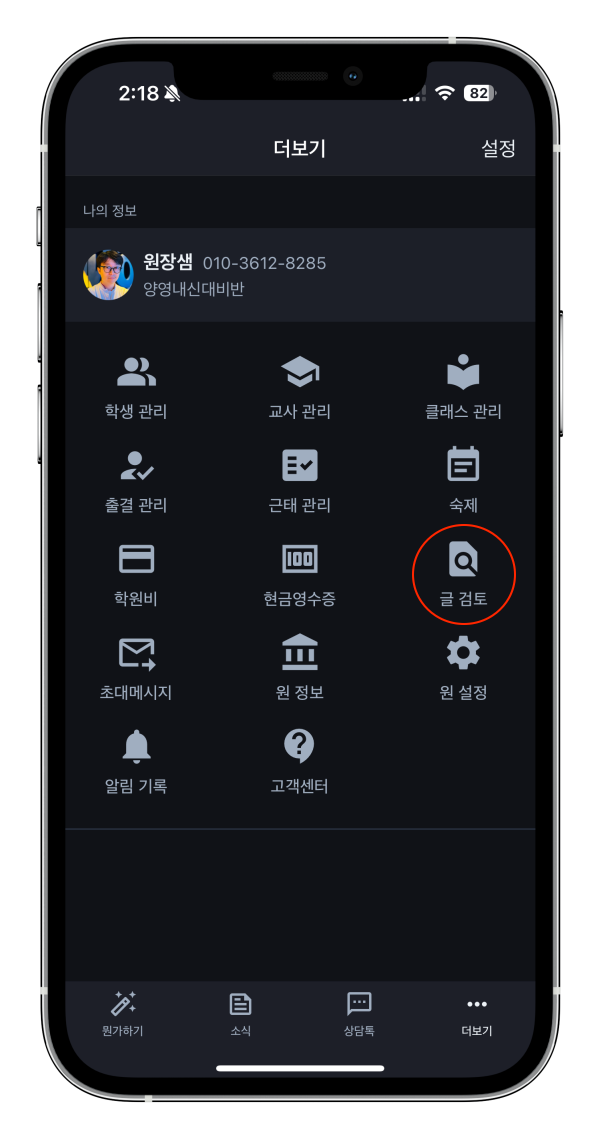Open 설정 in the top bar

coord(498,149)
